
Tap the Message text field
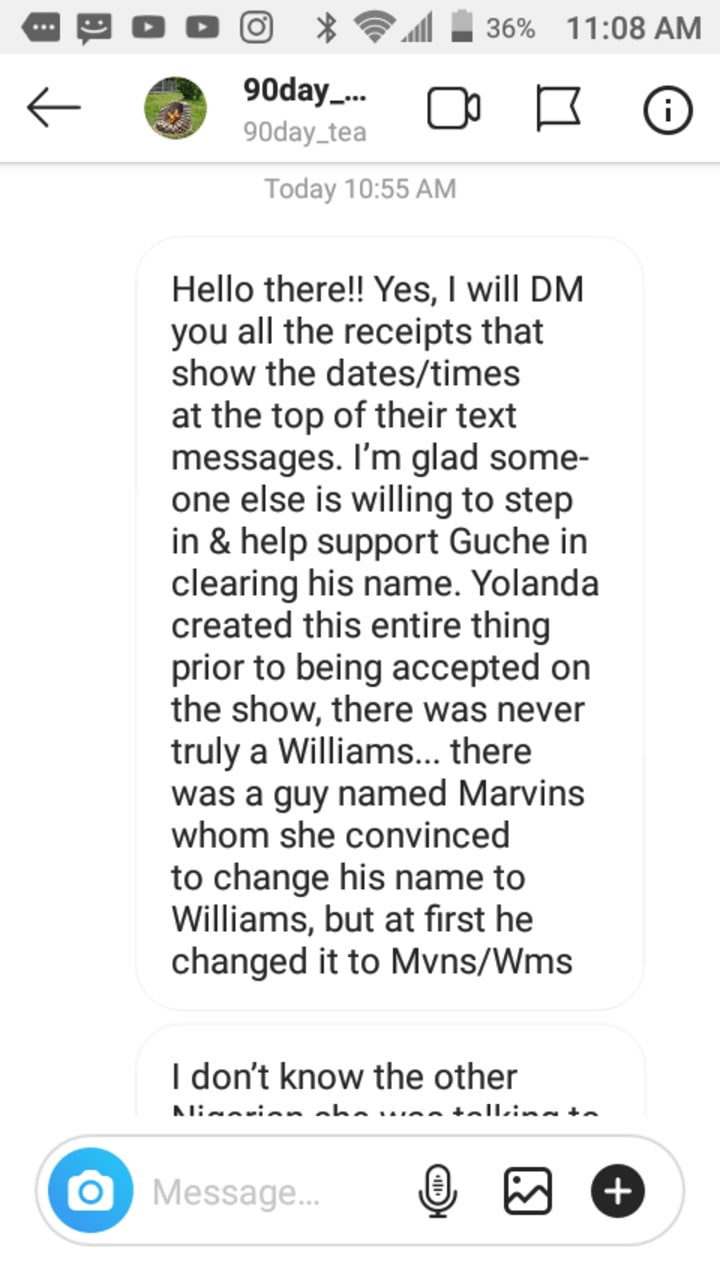click(270, 1192)
